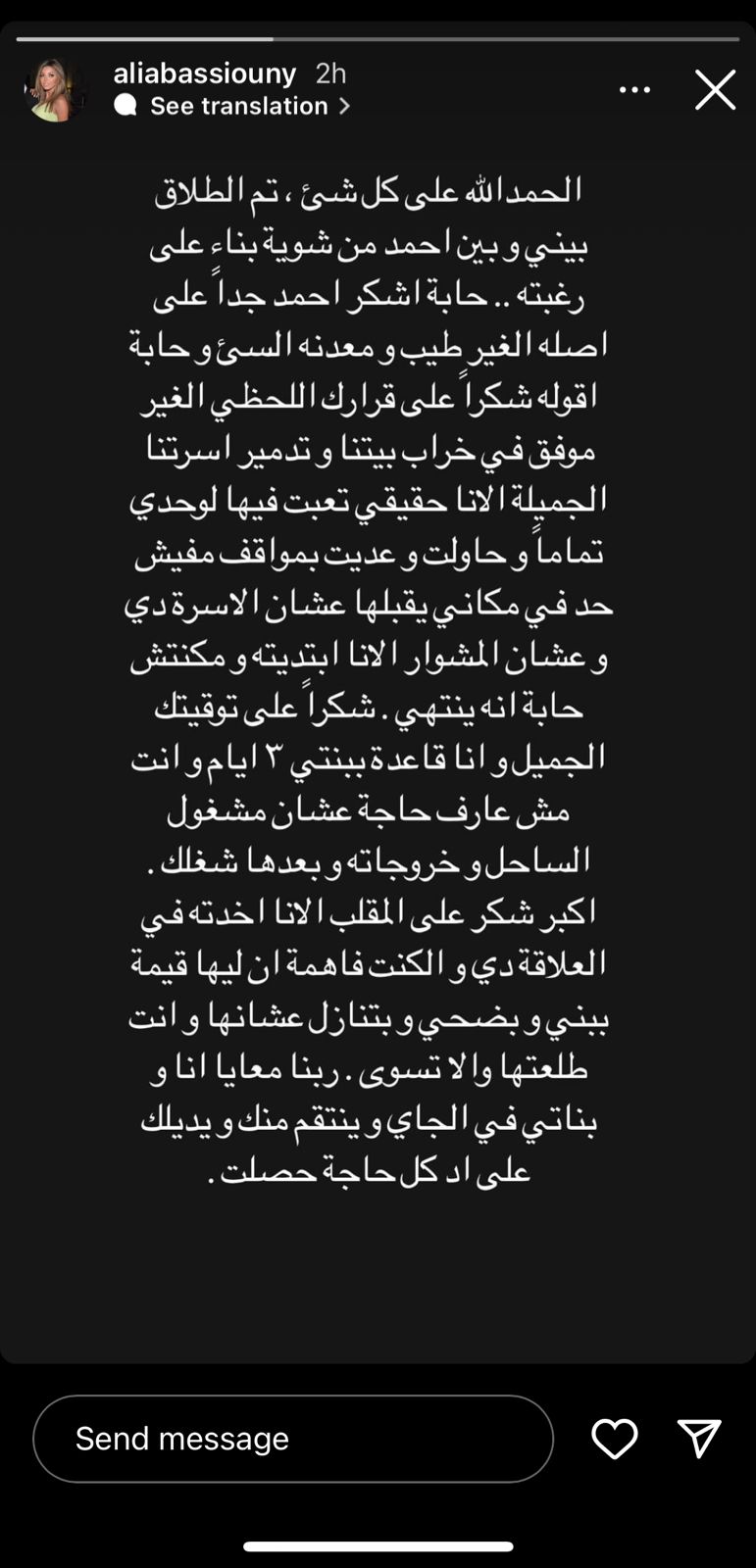Open aliabassiouny username profile
Screen dimensions: 756x1568
[x=205, y=73]
